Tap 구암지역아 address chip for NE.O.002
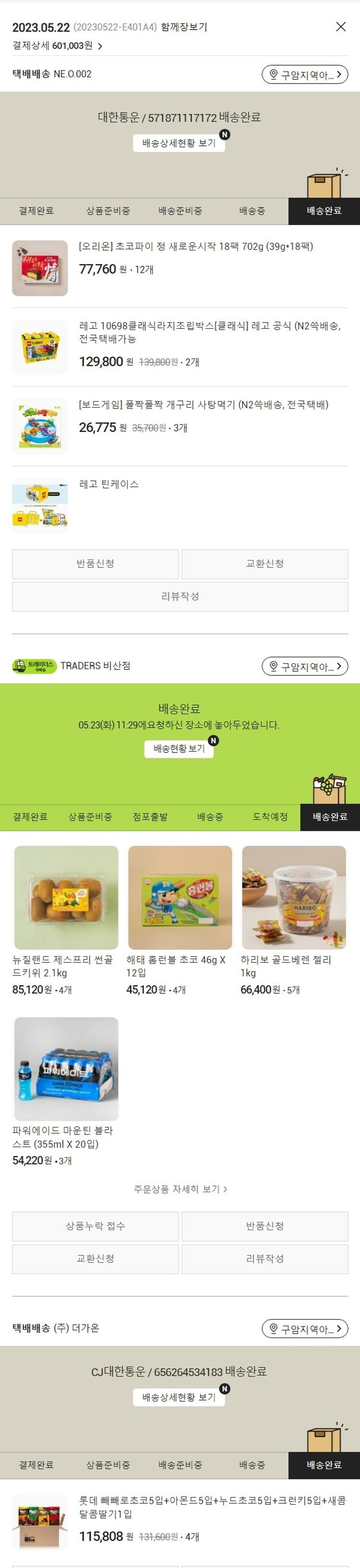This screenshot has height=1568, width=360. (x=305, y=75)
